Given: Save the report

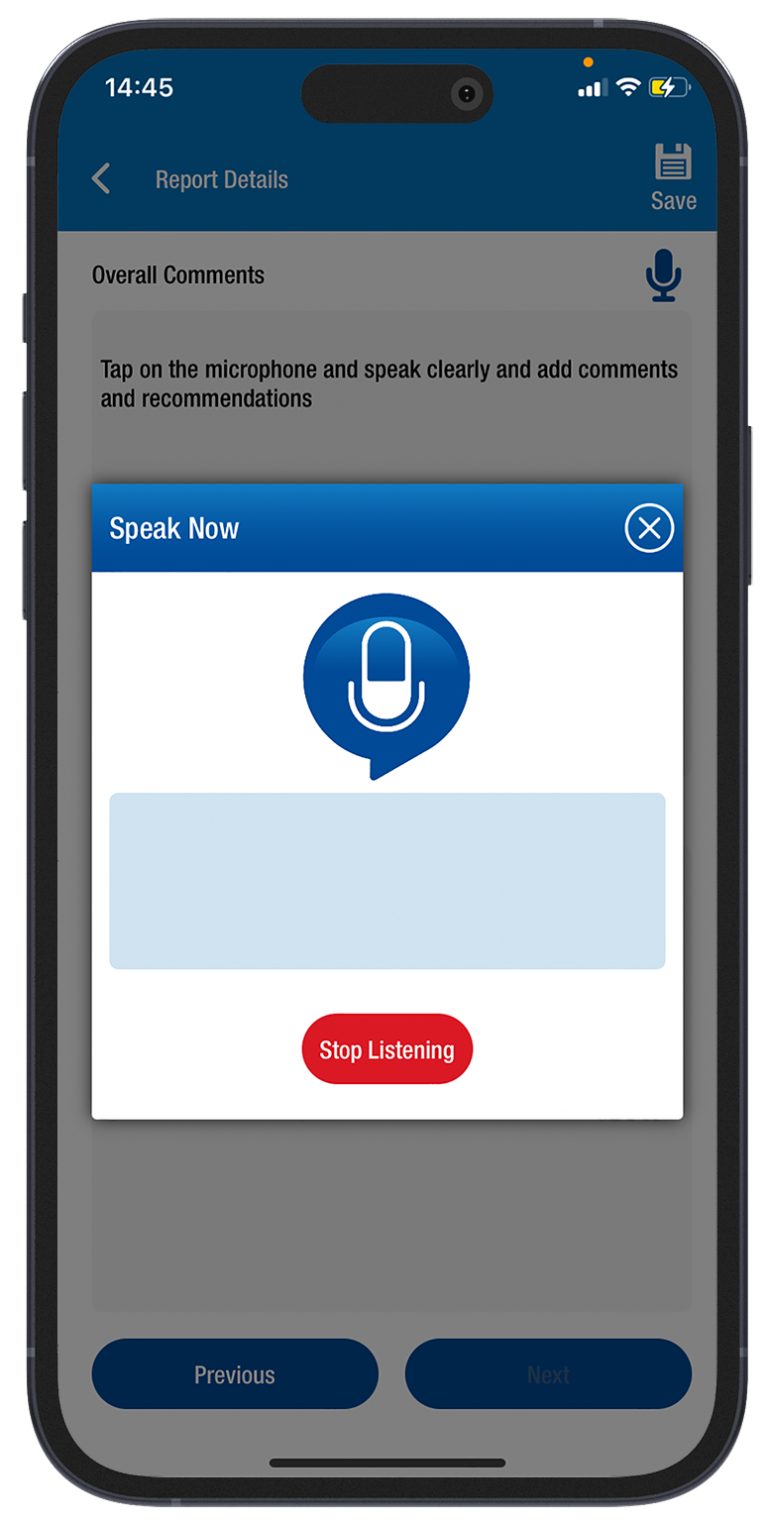Looking at the screenshot, I should (x=673, y=177).
